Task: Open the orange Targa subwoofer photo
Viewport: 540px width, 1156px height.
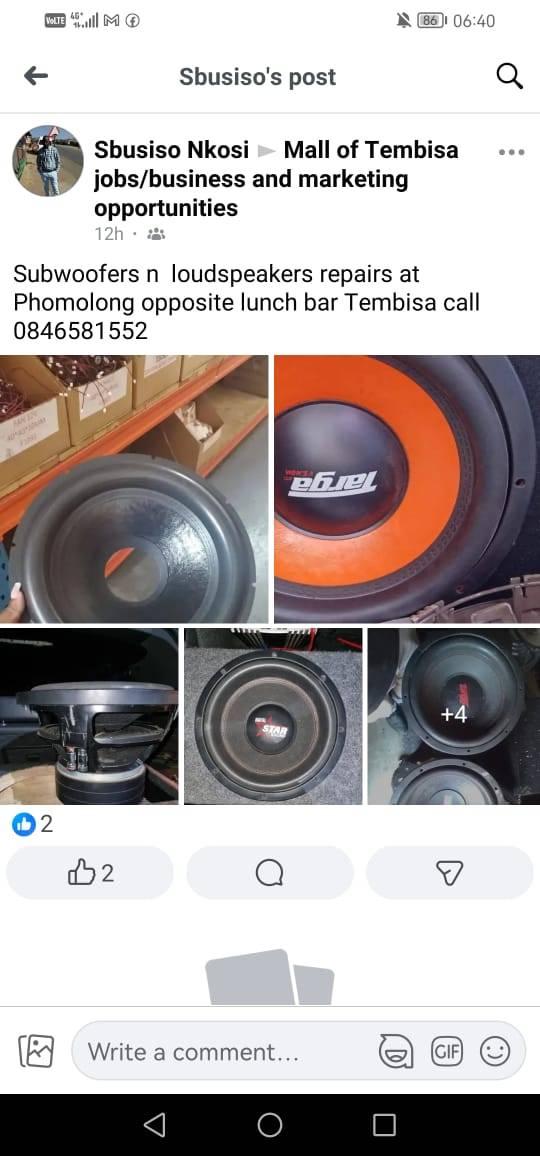Action: point(407,489)
